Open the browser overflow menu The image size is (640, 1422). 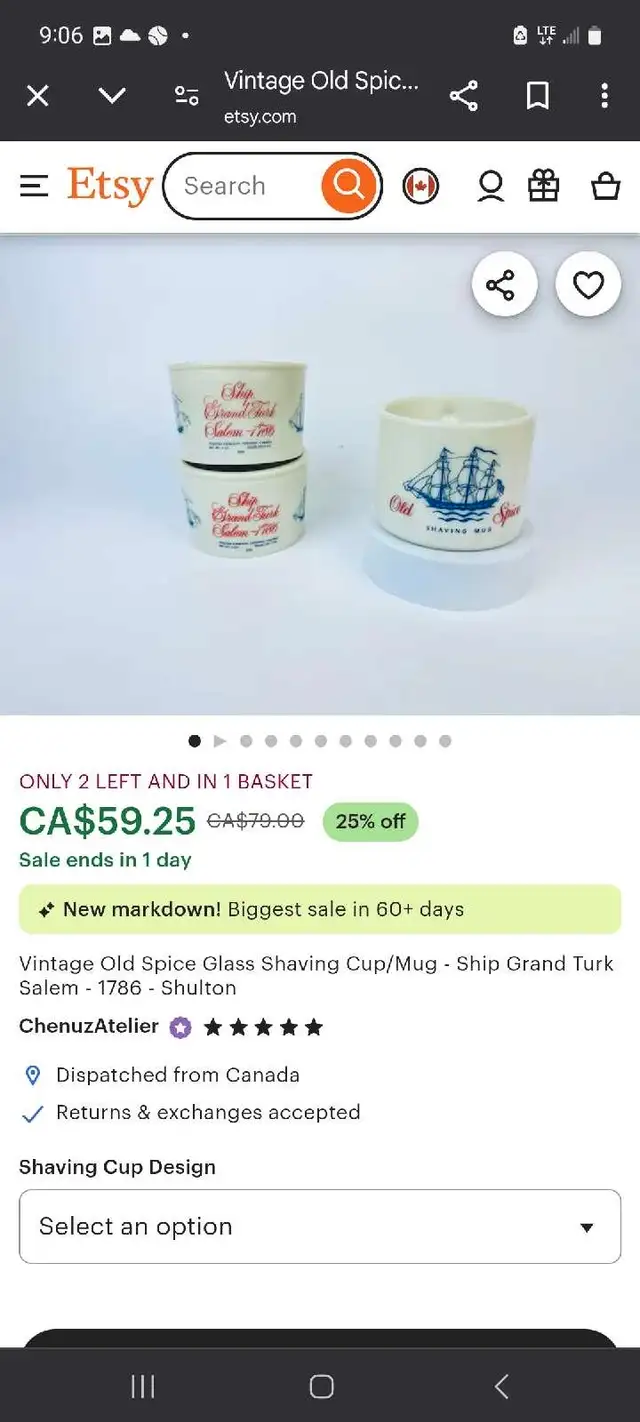coord(604,96)
